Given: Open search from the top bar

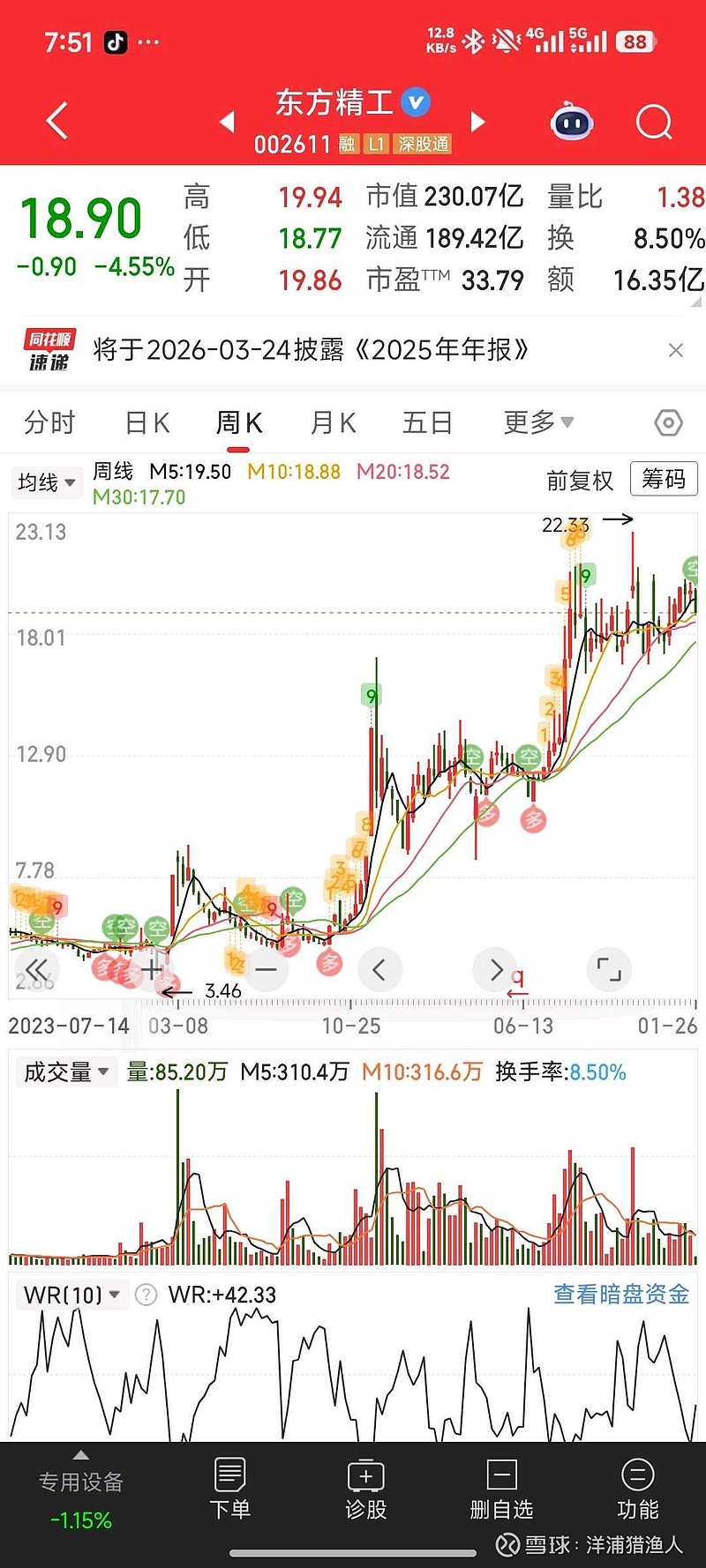Looking at the screenshot, I should 653,122.
